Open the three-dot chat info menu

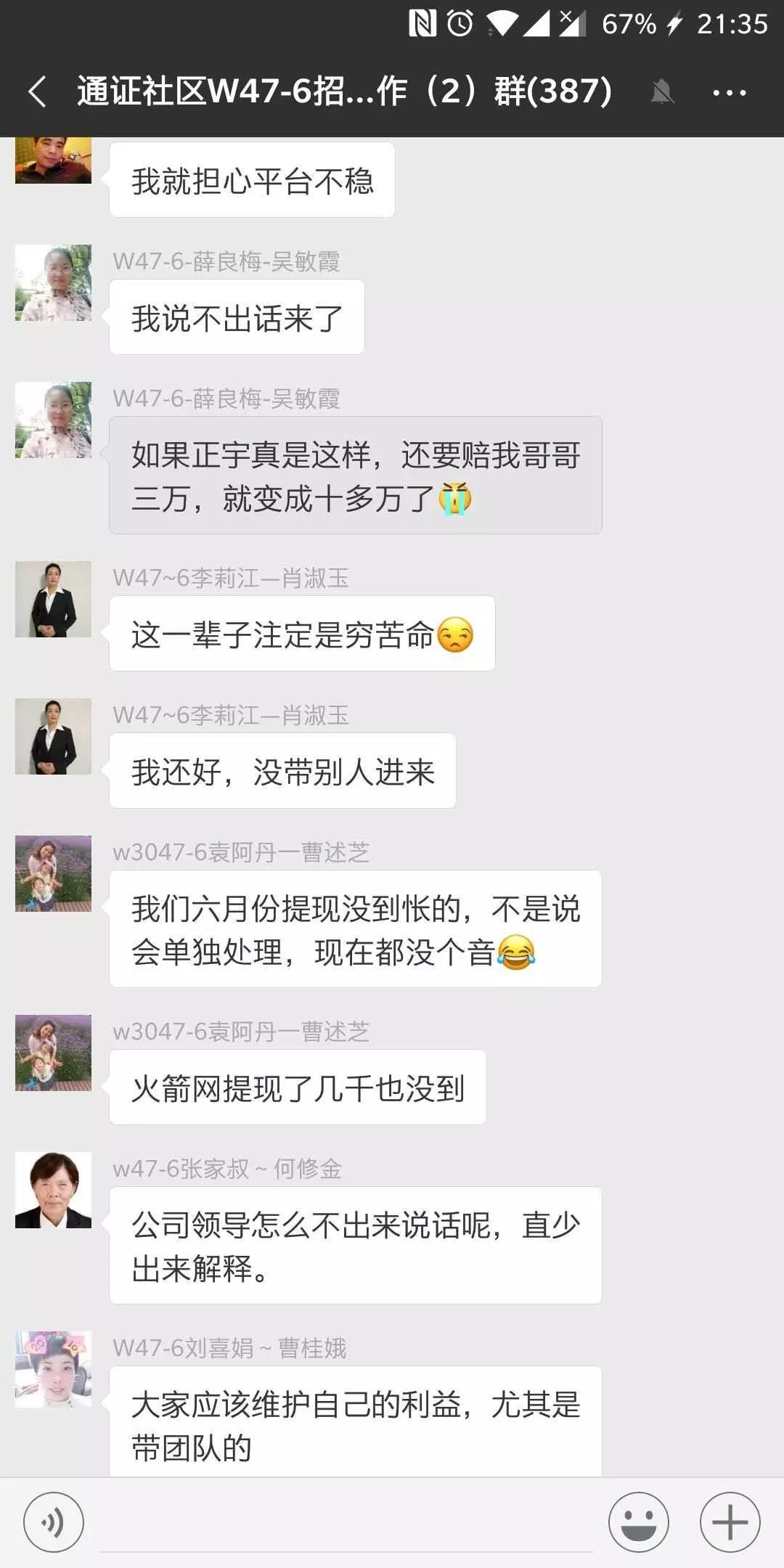coord(729,92)
